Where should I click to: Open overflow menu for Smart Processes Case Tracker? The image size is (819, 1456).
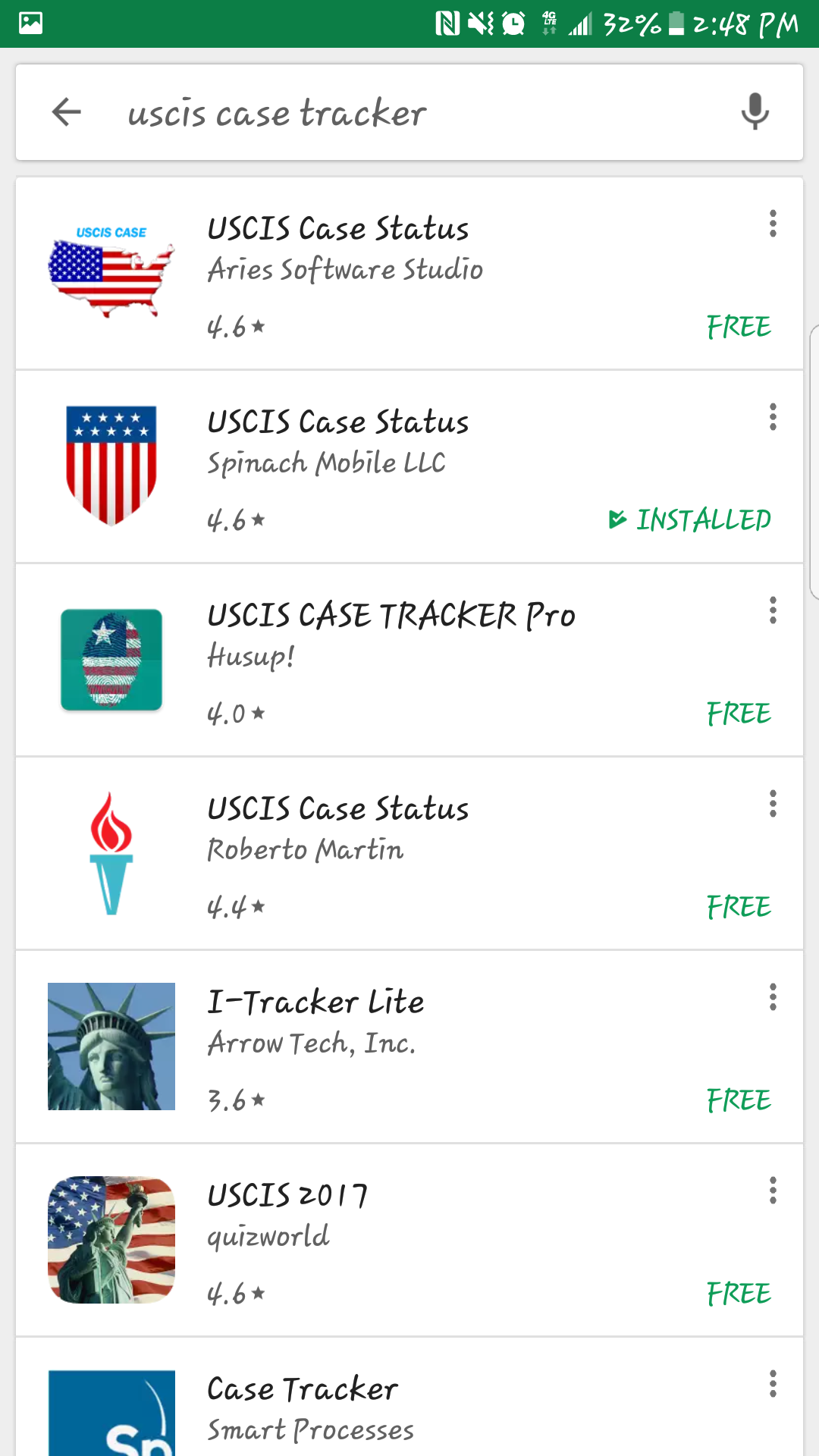[x=773, y=1384]
